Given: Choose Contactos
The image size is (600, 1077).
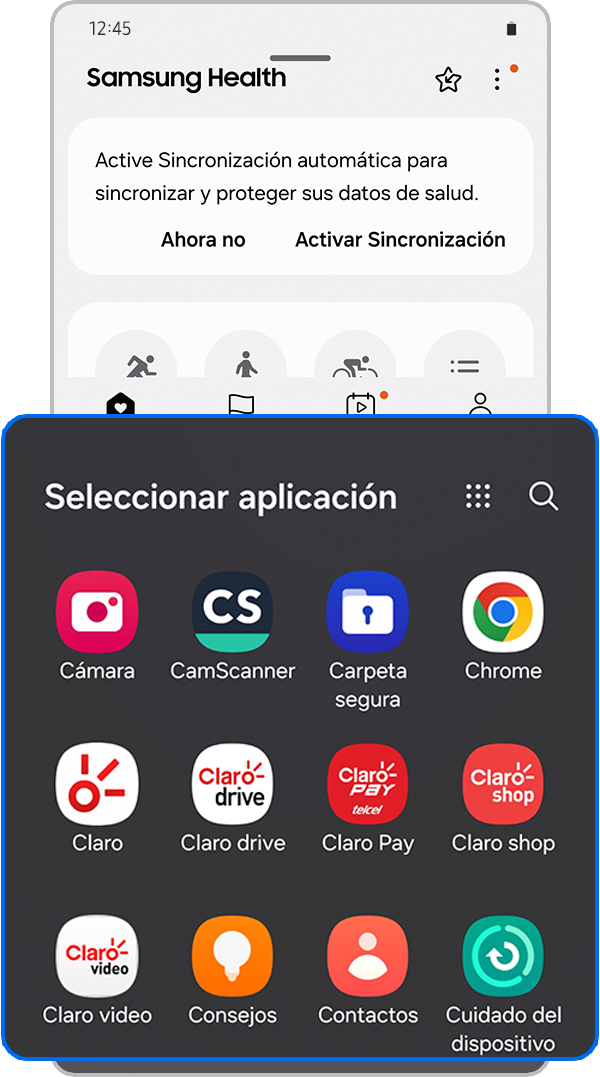Looking at the screenshot, I should [368, 957].
